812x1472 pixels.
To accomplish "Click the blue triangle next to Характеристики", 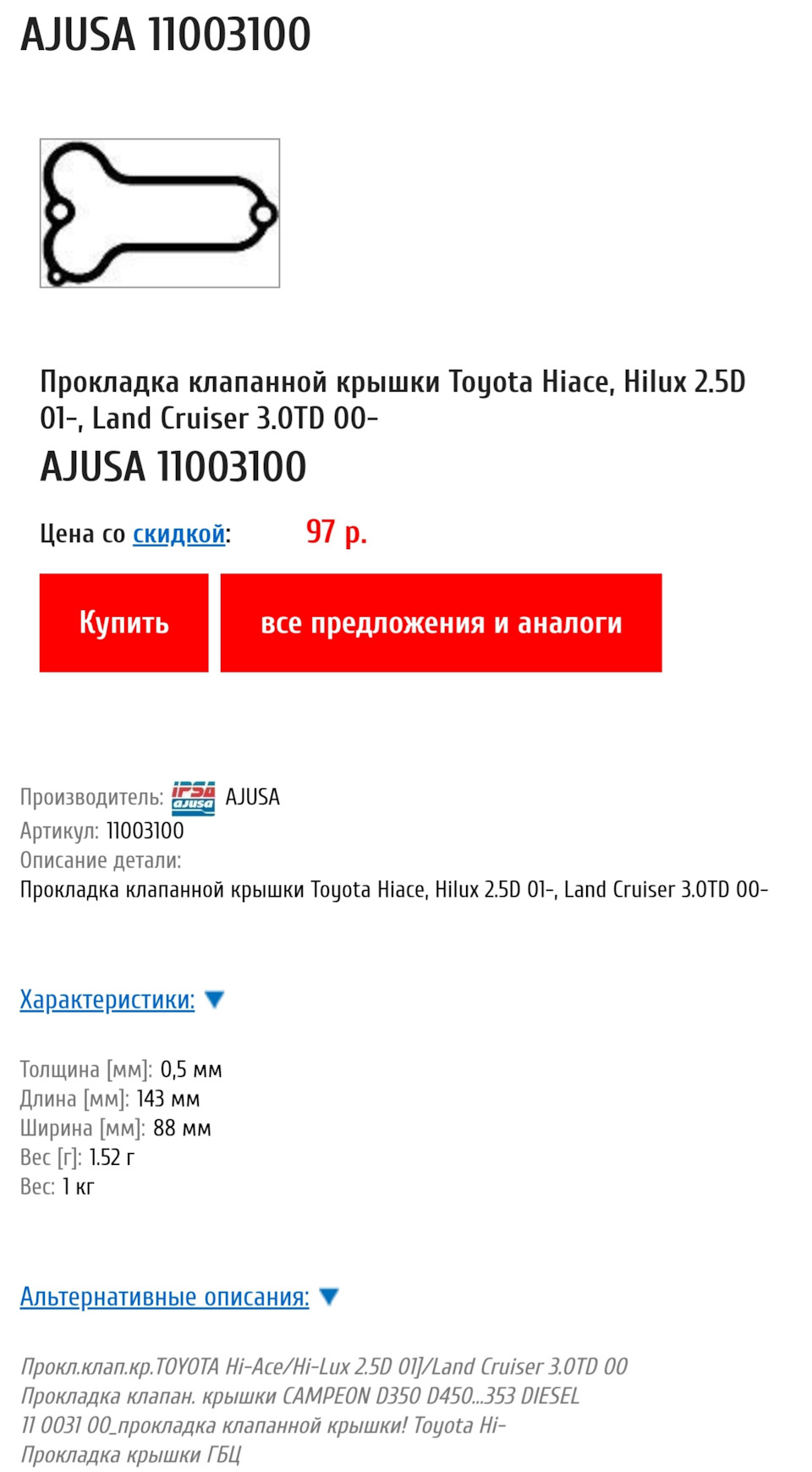I will tap(214, 999).
